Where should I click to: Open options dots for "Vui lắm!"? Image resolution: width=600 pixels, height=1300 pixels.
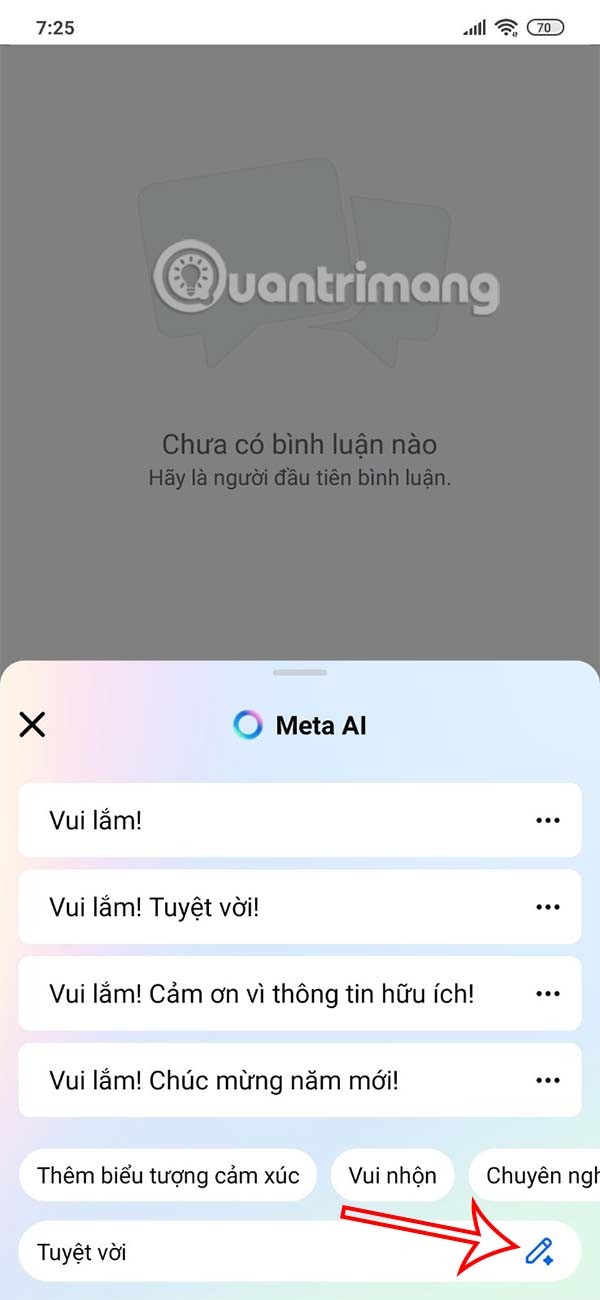[547, 821]
